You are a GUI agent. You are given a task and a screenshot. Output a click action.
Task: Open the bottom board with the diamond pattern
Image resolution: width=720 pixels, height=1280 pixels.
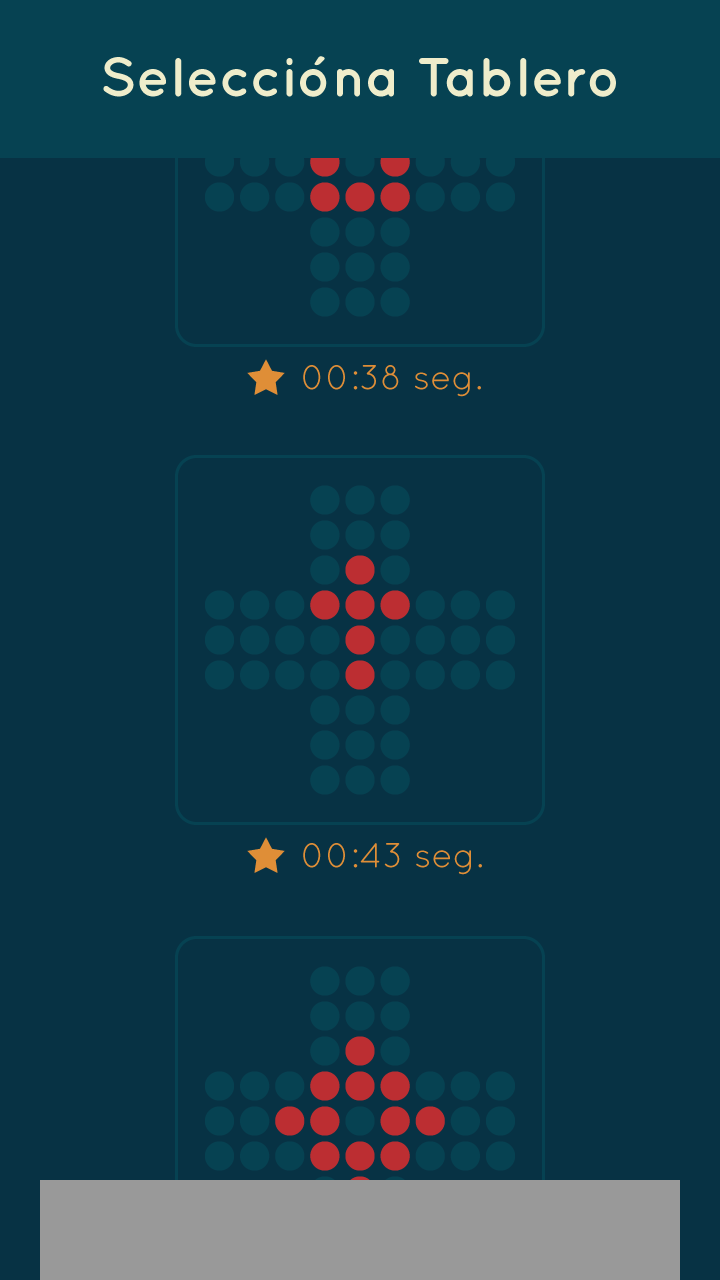coord(360,1060)
